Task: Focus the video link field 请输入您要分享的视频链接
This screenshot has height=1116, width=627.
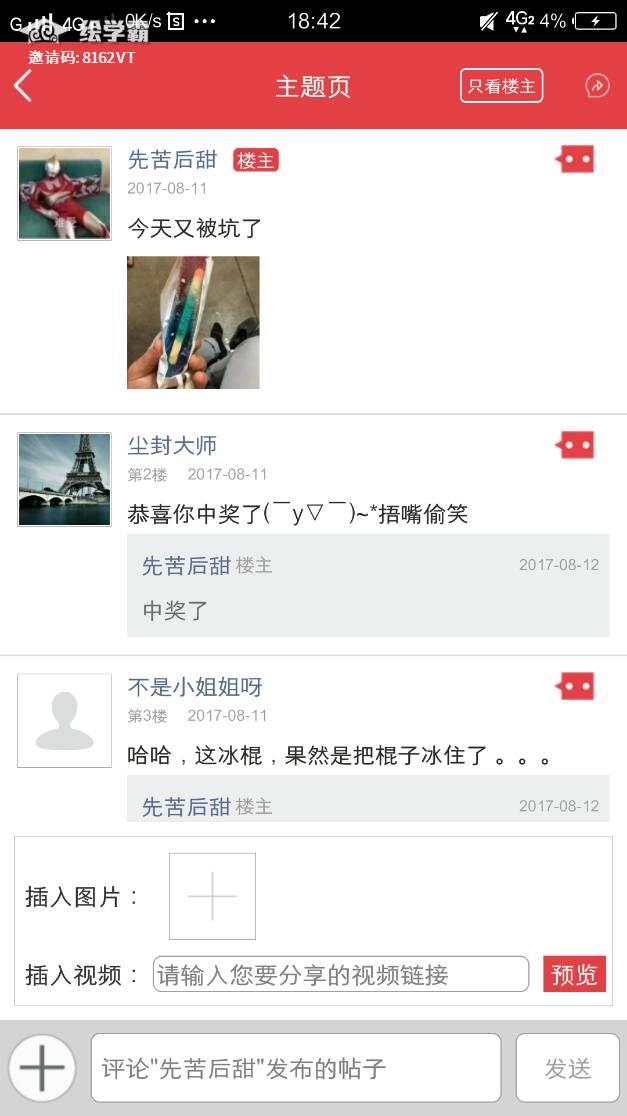Action: (x=340, y=974)
